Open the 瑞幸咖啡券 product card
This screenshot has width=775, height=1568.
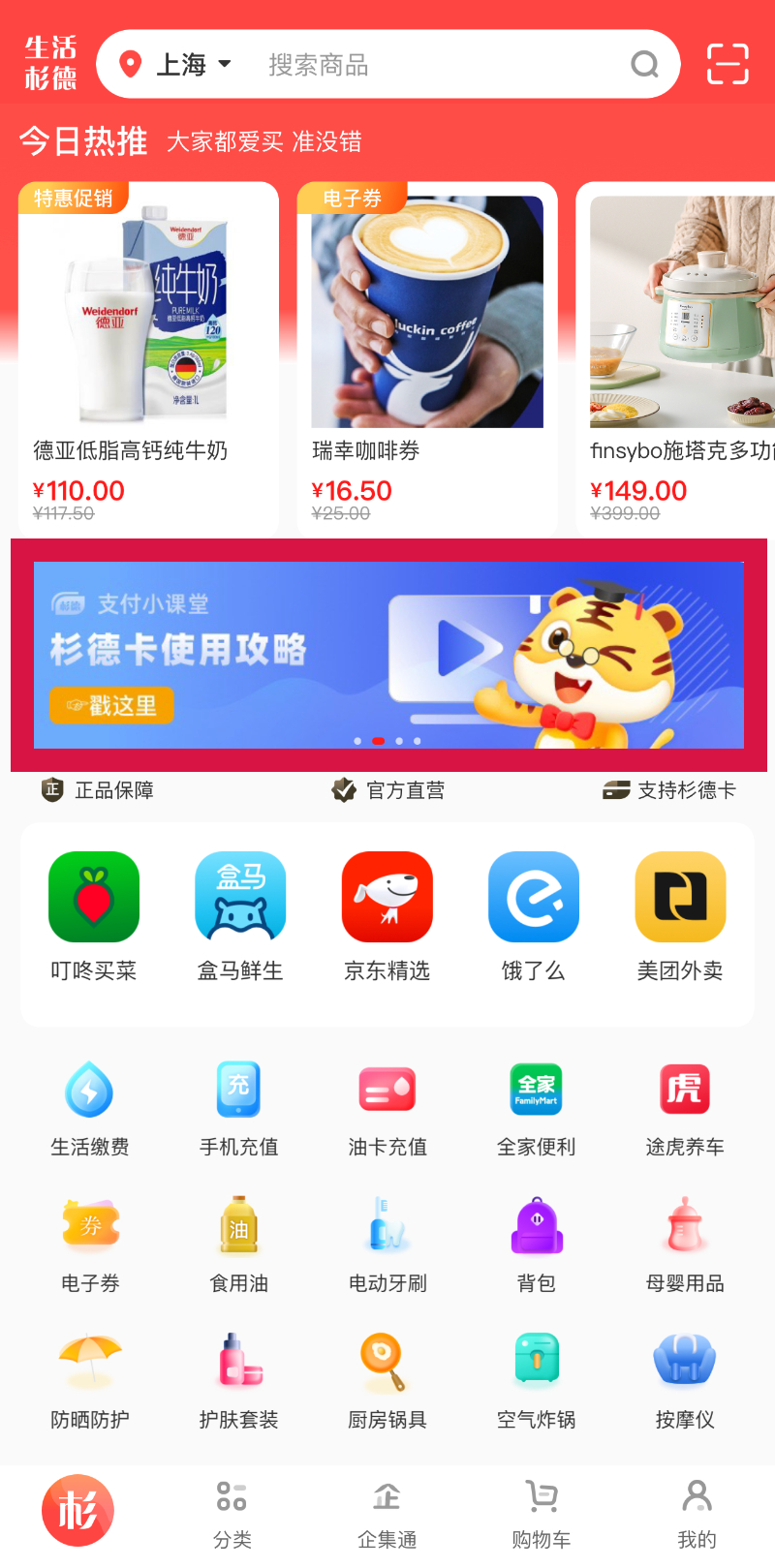pyautogui.click(x=426, y=358)
